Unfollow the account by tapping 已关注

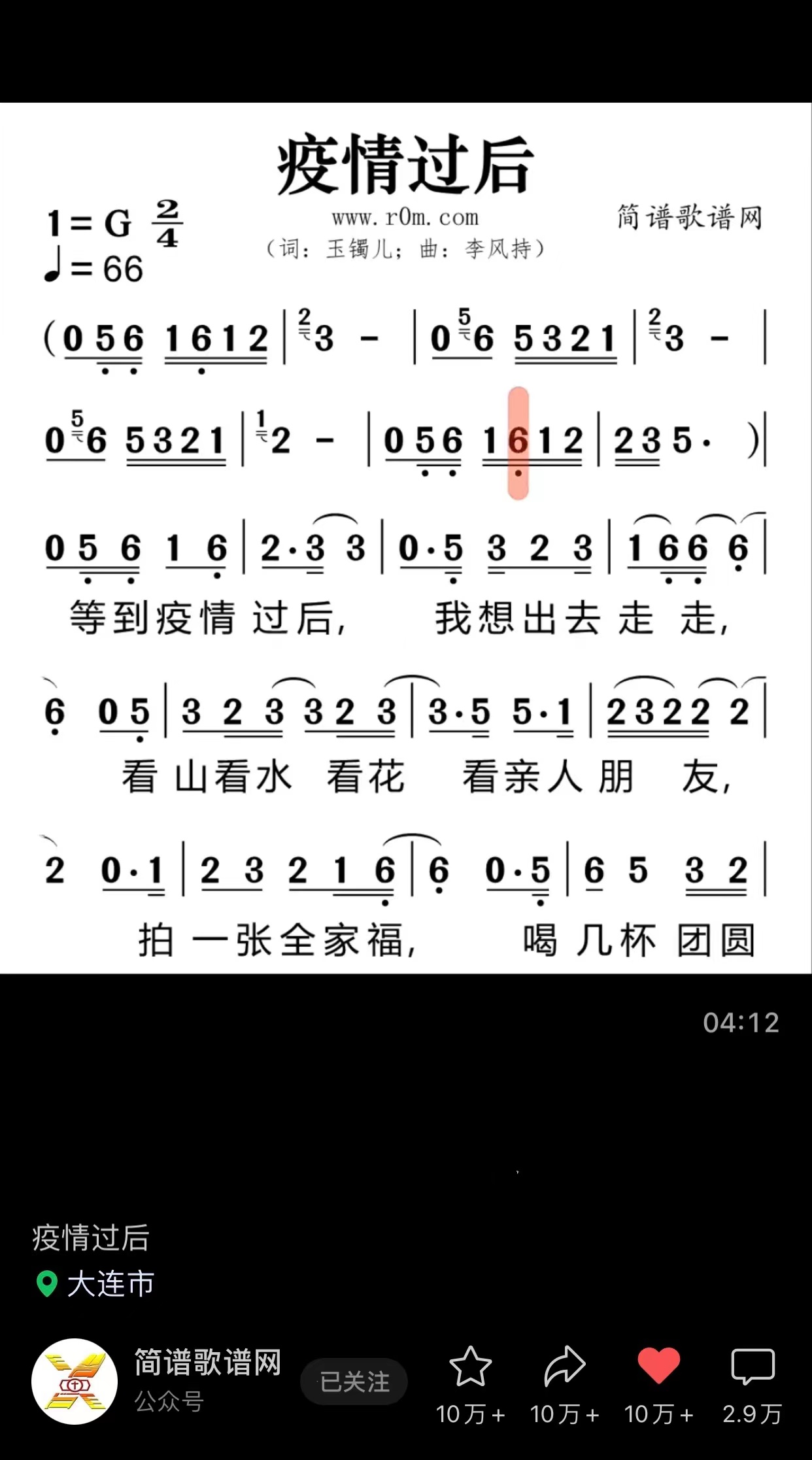pyautogui.click(x=353, y=1382)
